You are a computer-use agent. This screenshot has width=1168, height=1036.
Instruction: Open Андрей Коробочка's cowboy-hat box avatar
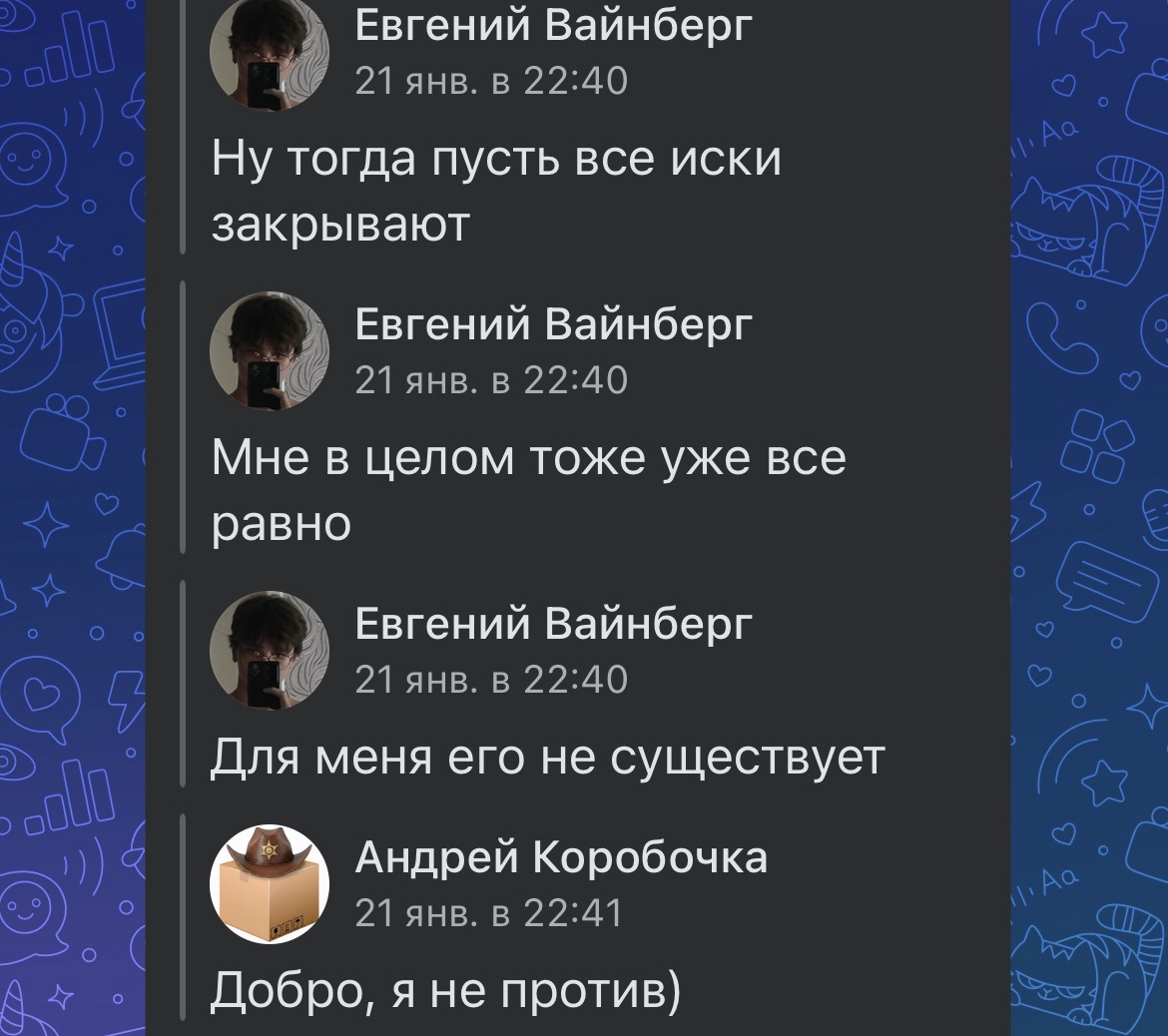click(x=269, y=883)
